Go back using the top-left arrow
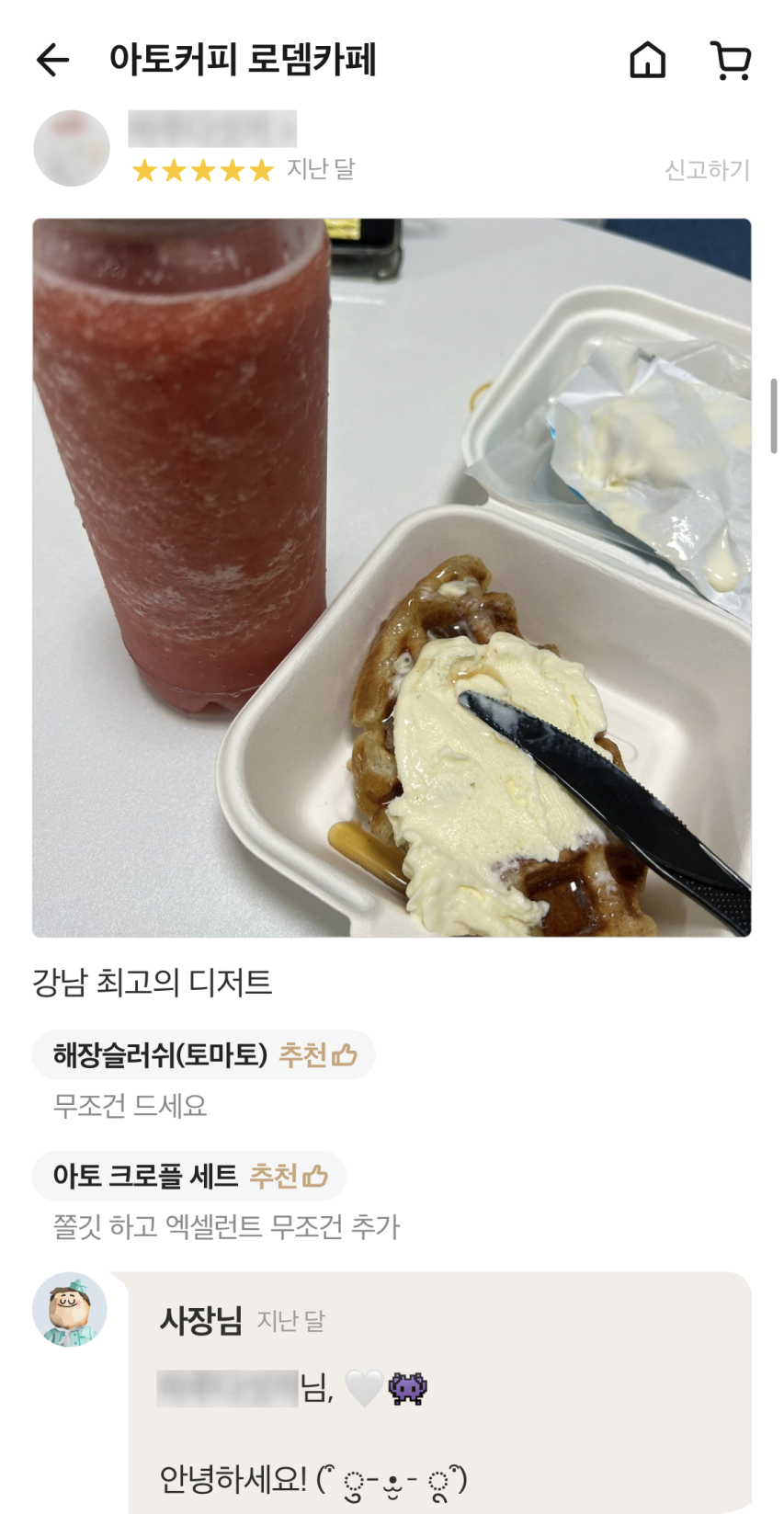Screen dimensions: 784x1514 (52, 61)
